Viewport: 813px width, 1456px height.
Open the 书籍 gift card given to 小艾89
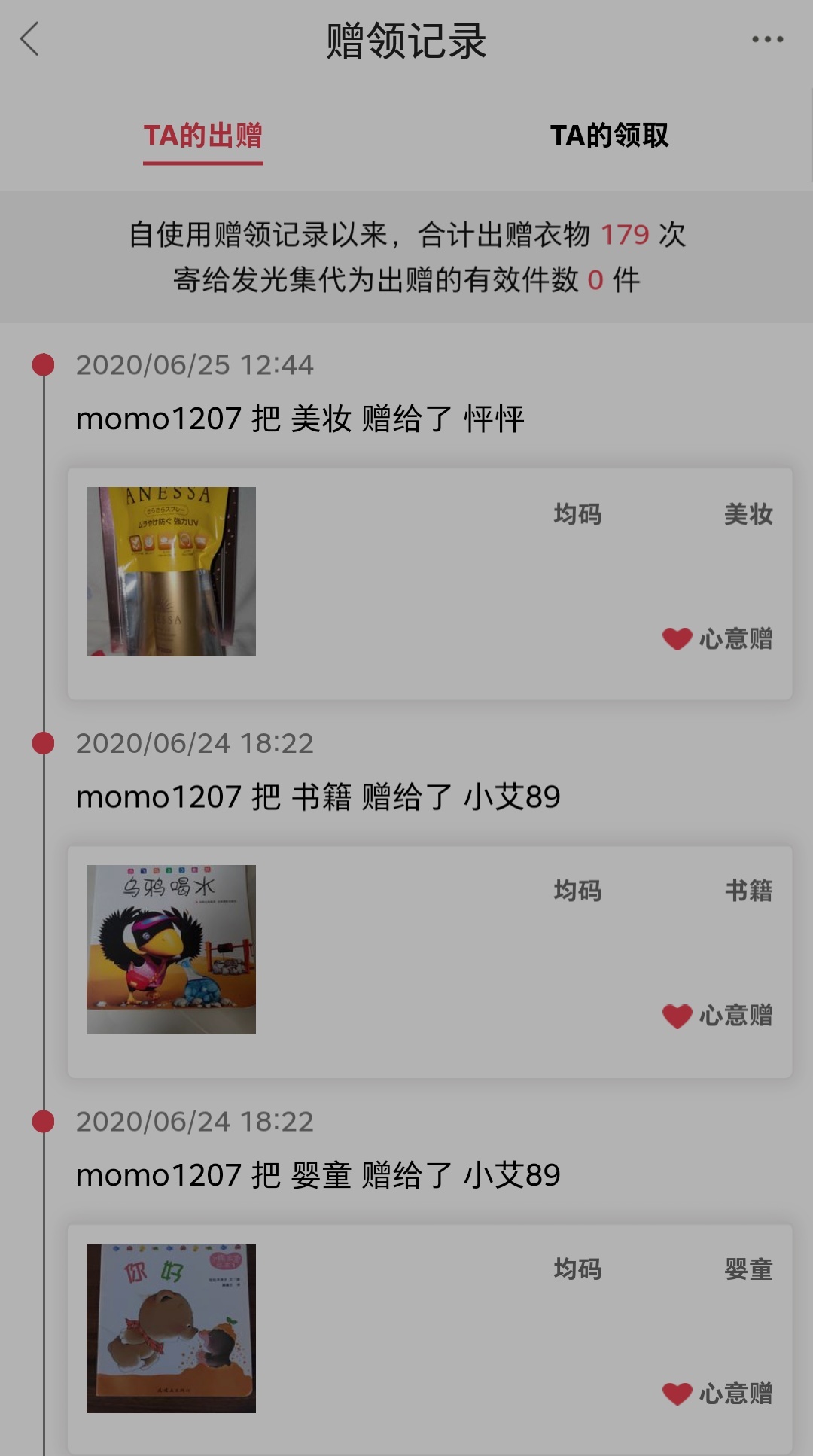(x=429, y=961)
